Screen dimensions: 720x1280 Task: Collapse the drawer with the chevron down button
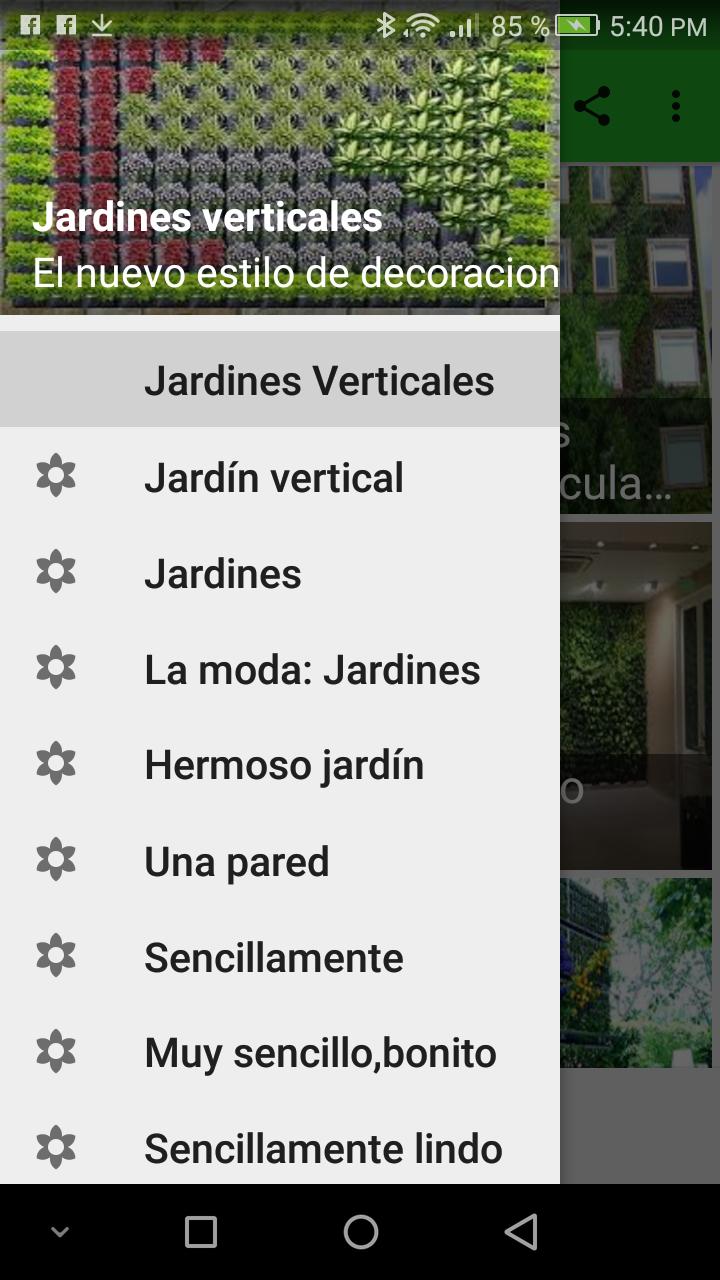[x=58, y=1232]
